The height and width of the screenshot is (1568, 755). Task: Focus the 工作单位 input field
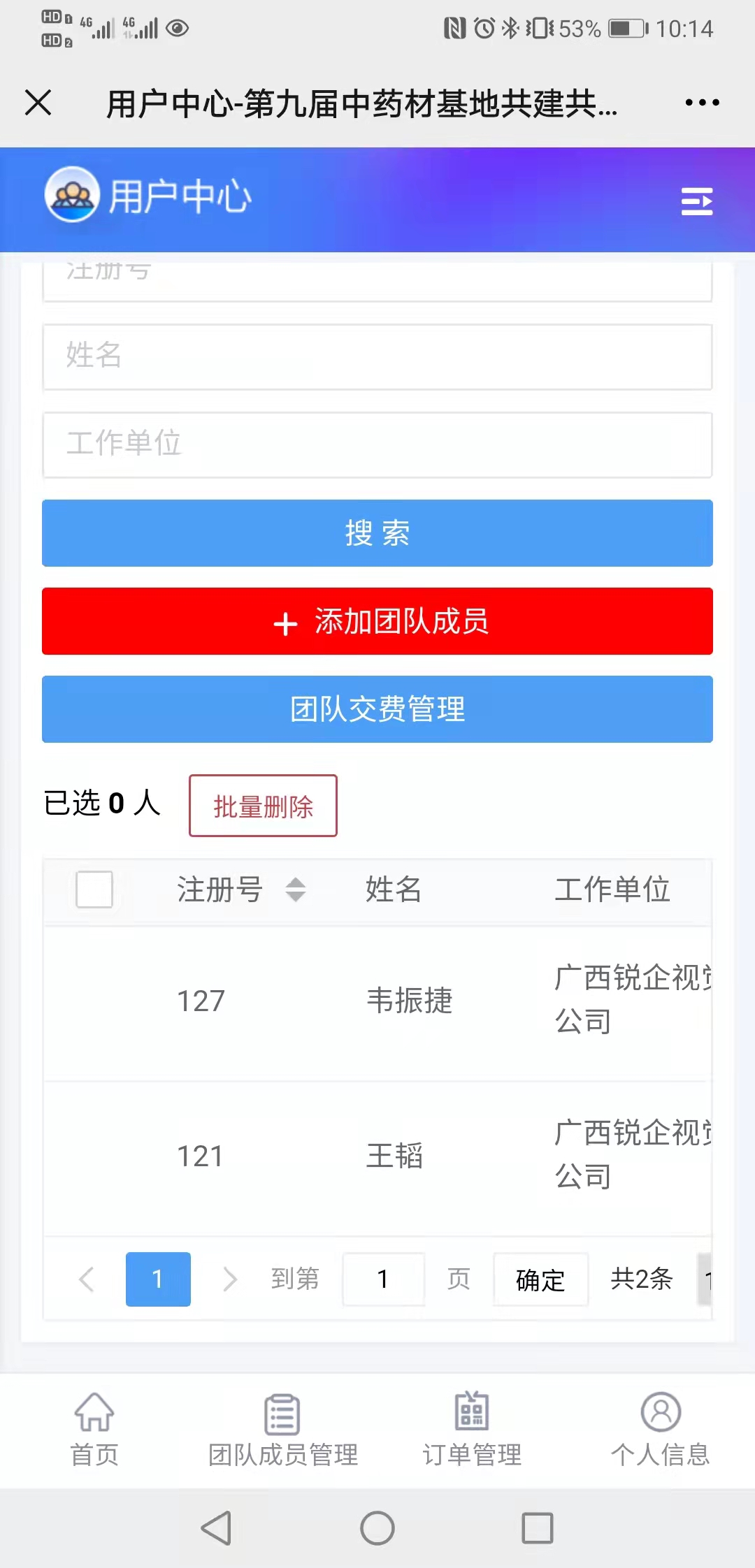coord(377,444)
